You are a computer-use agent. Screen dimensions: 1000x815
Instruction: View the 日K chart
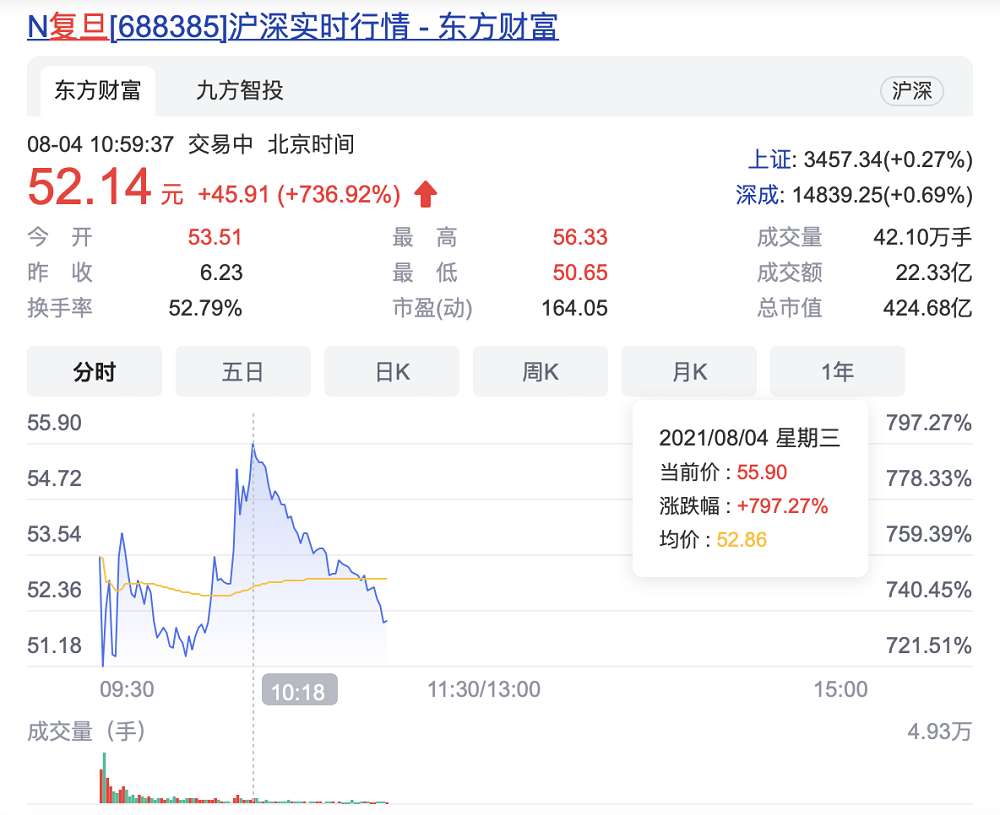coord(392,372)
